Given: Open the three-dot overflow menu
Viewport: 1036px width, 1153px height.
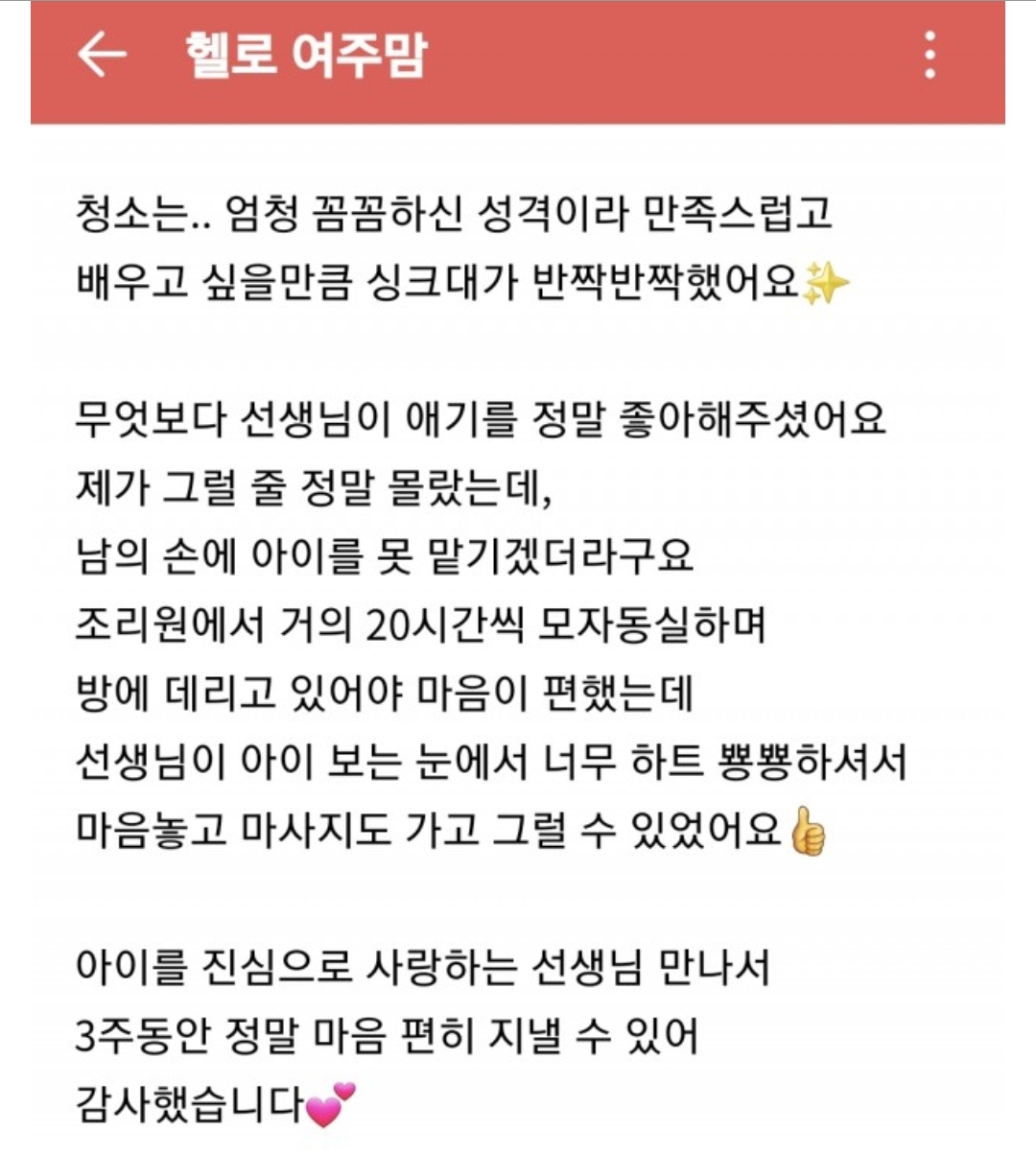Looking at the screenshot, I should [x=929, y=55].
